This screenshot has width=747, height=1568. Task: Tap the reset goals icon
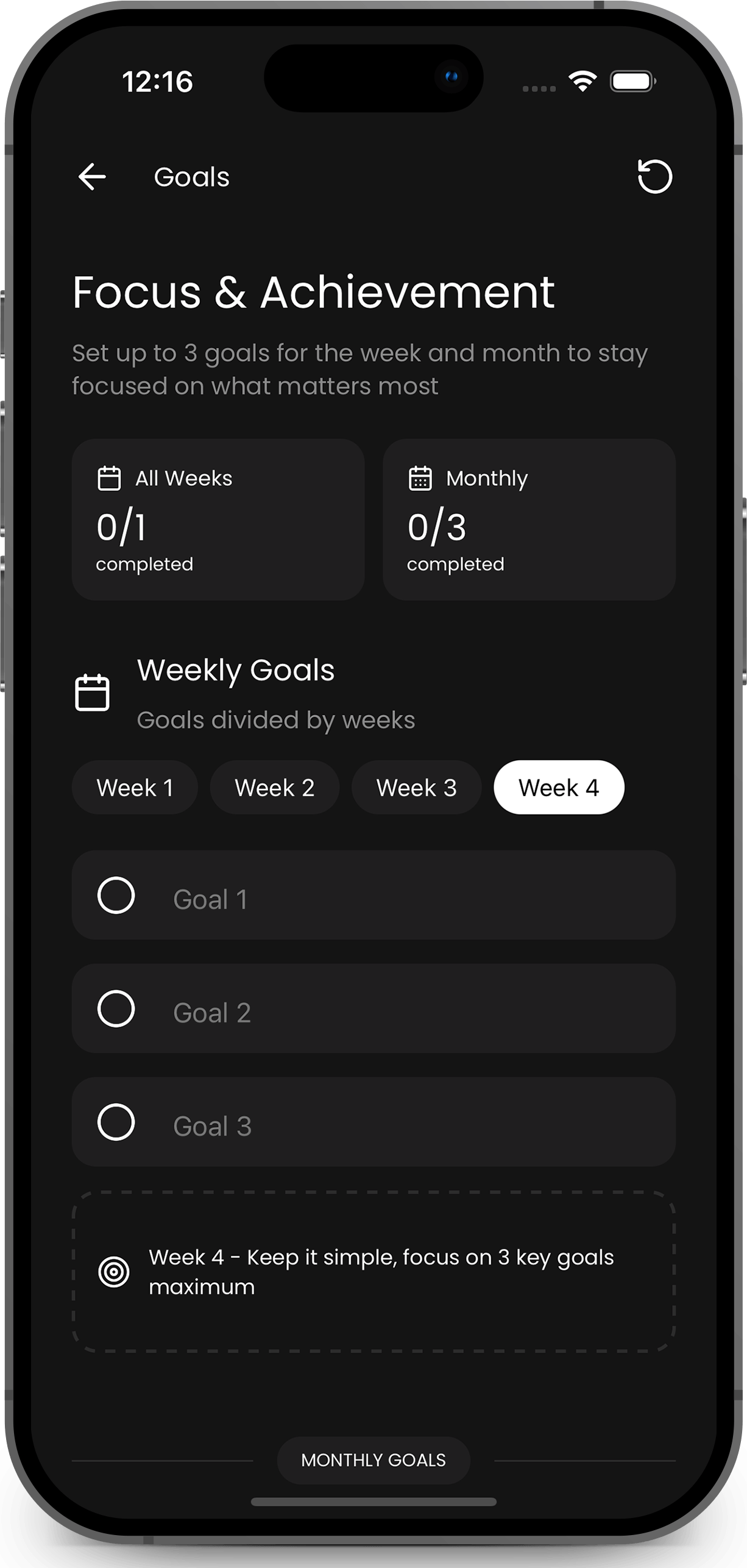[654, 177]
